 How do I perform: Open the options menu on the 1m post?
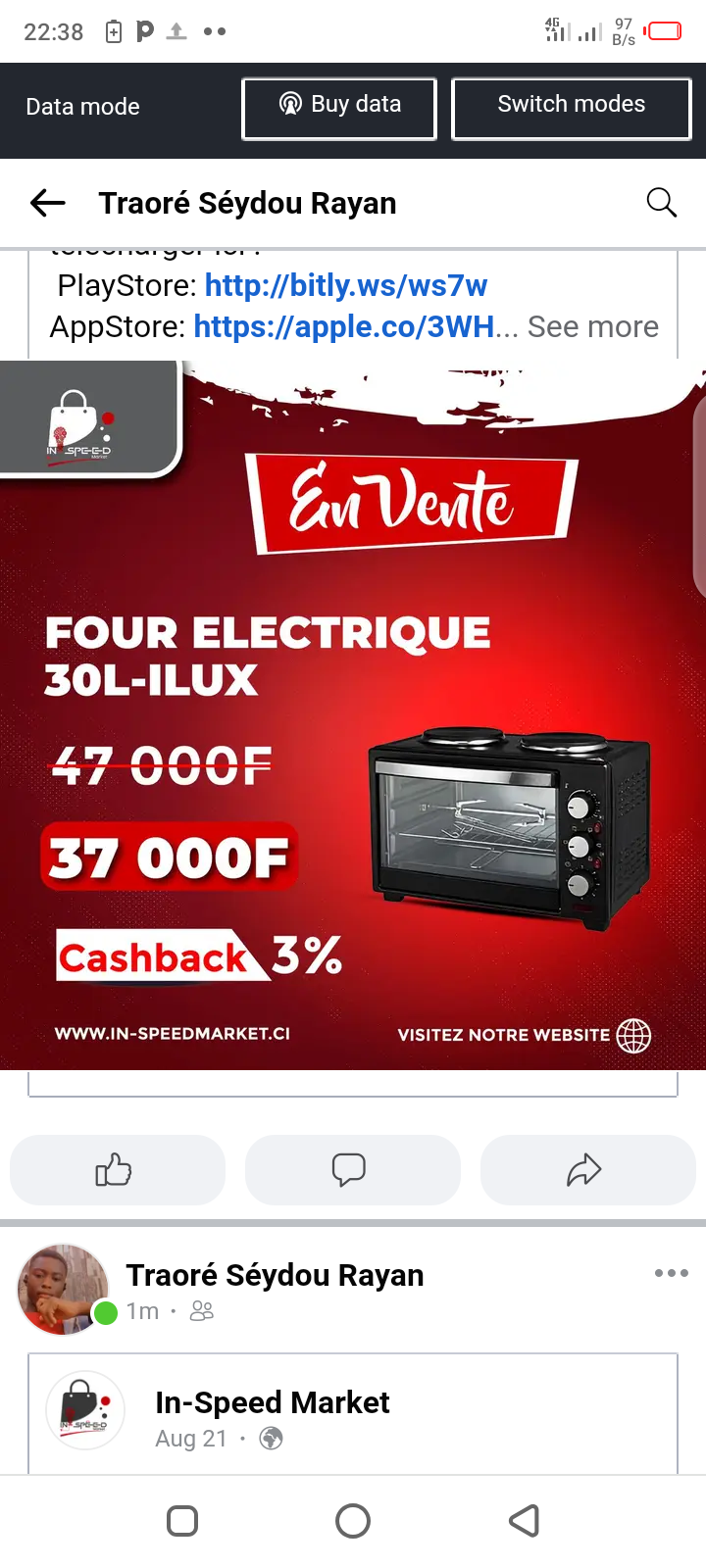click(x=672, y=1273)
